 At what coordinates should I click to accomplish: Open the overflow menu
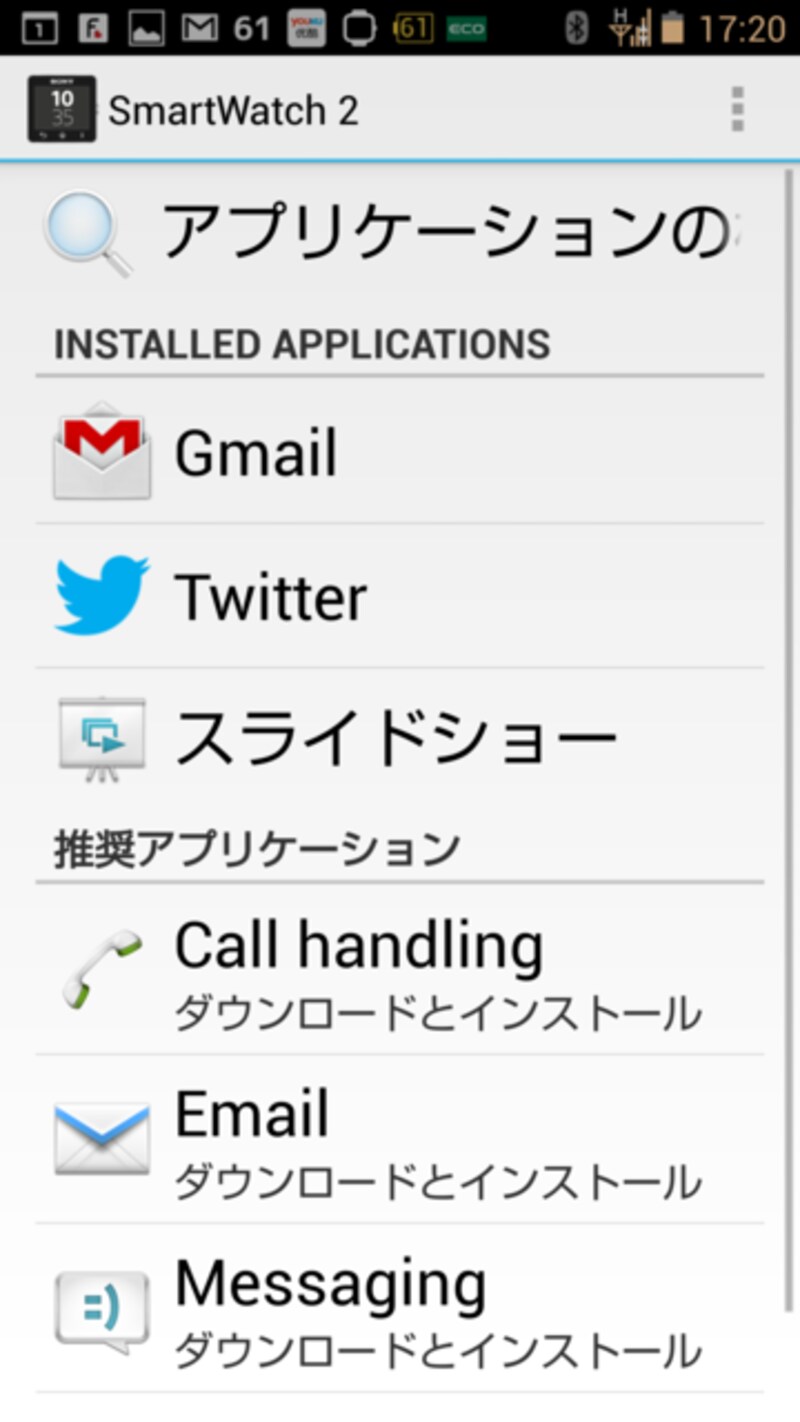click(737, 108)
